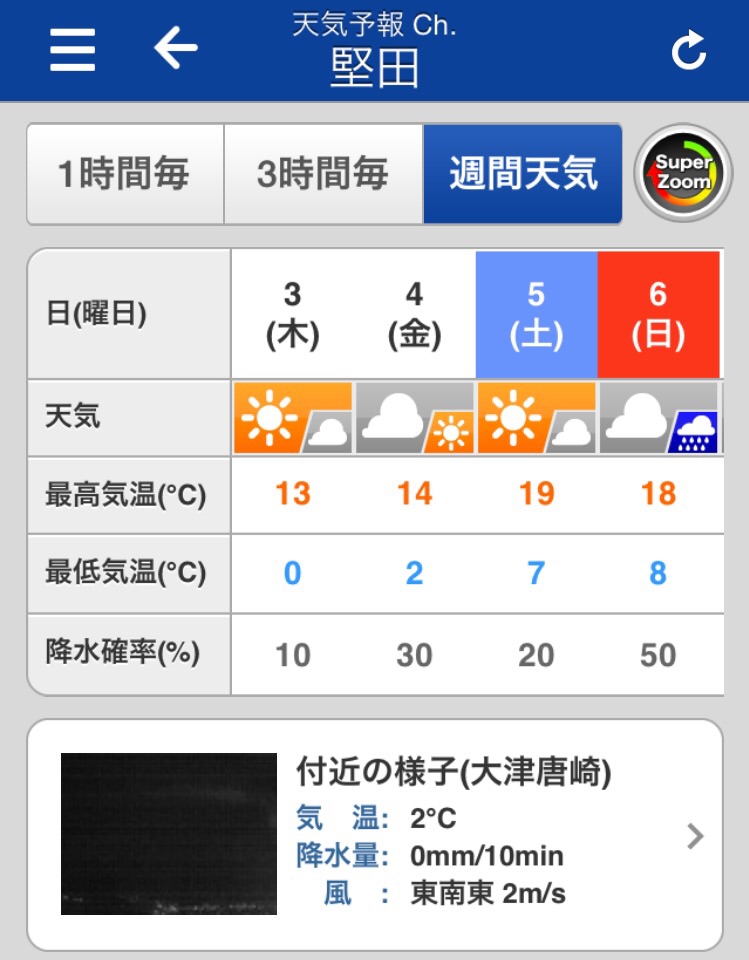Screen dimensions: 749x960
Task: Switch to the 3時間毎 tab
Action: 323,174
